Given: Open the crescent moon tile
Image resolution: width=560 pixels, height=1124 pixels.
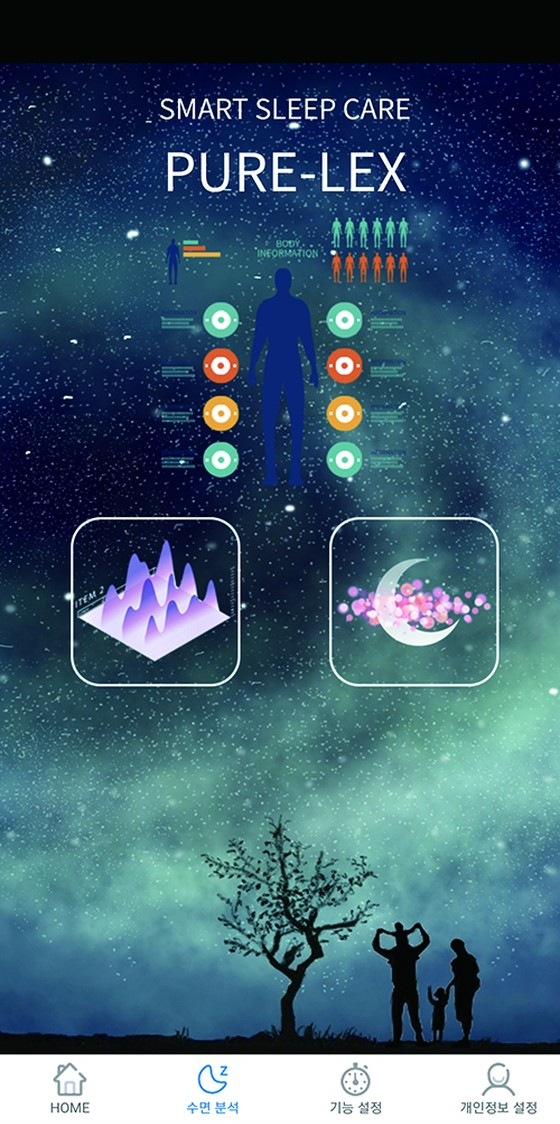Looking at the screenshot, I should tap(414, 602).
